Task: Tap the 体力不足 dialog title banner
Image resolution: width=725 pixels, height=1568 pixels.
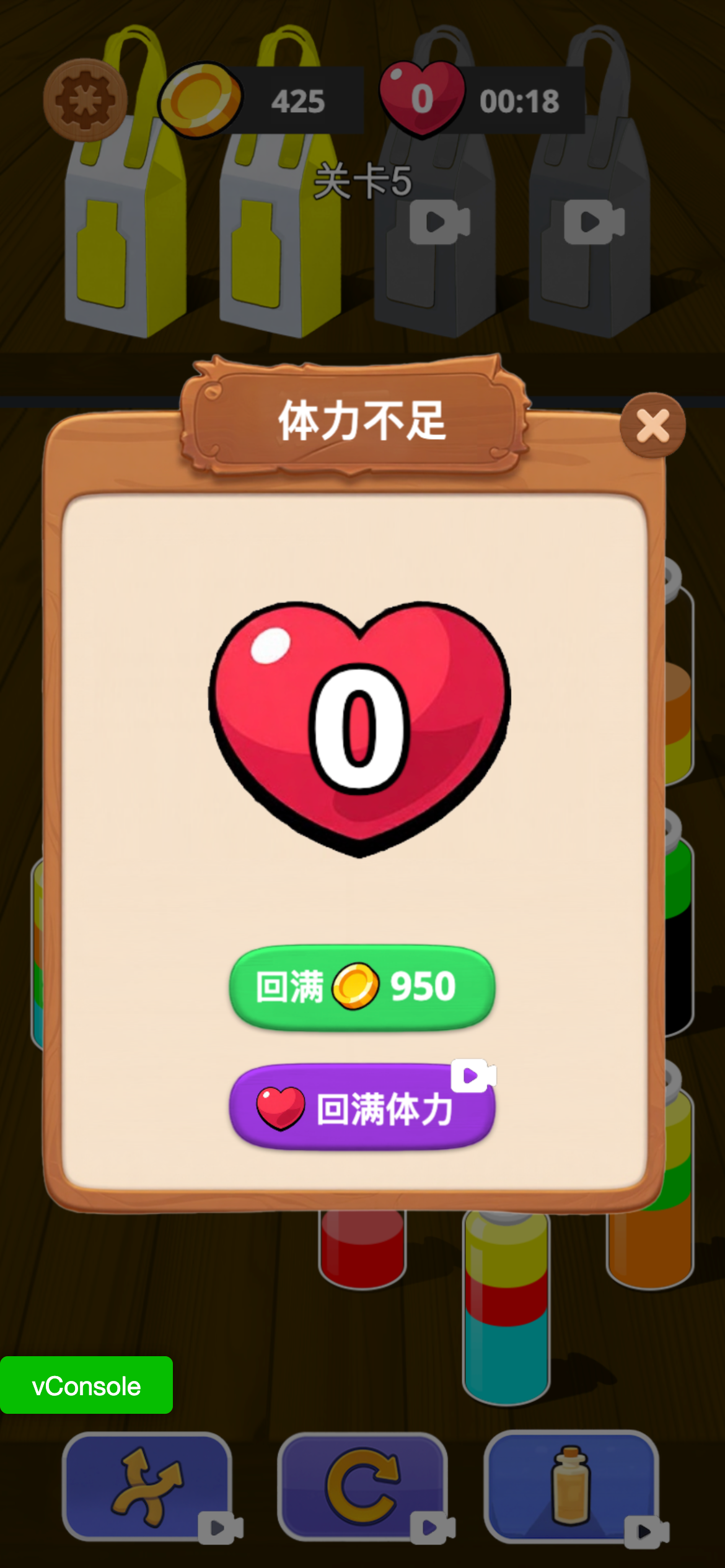Action: [362, 420]
